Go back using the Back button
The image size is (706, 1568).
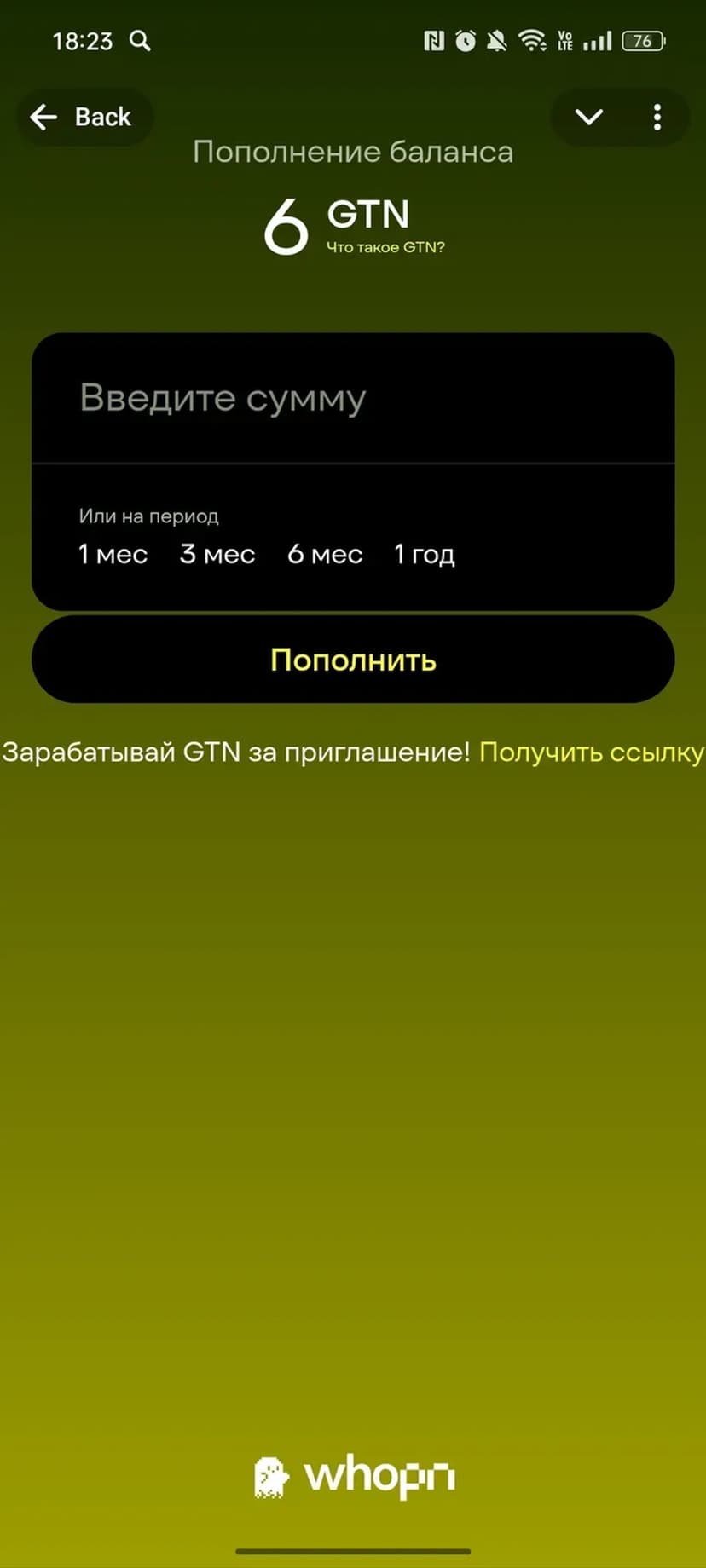(x=84, y=117)
